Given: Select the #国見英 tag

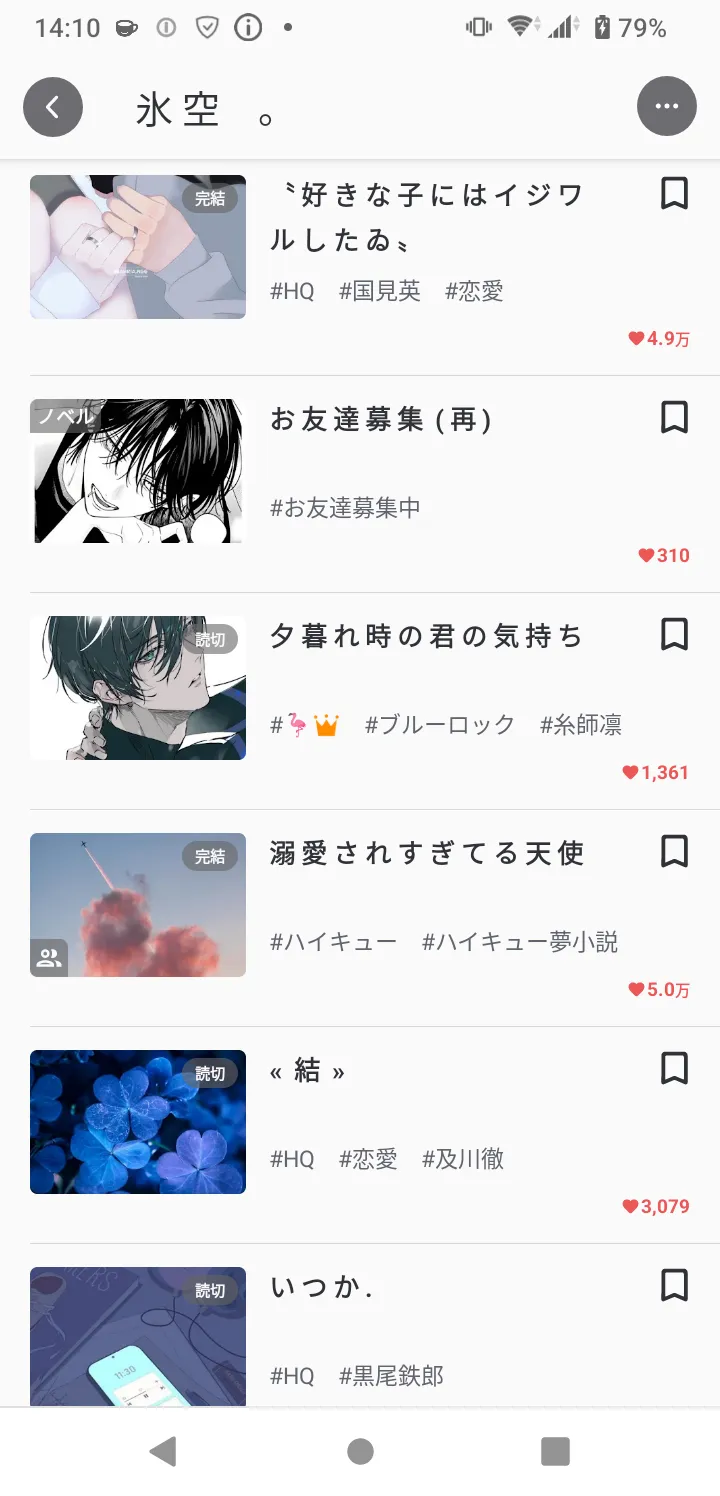Looking at the screenshot, I should click(x=380, y=291).
